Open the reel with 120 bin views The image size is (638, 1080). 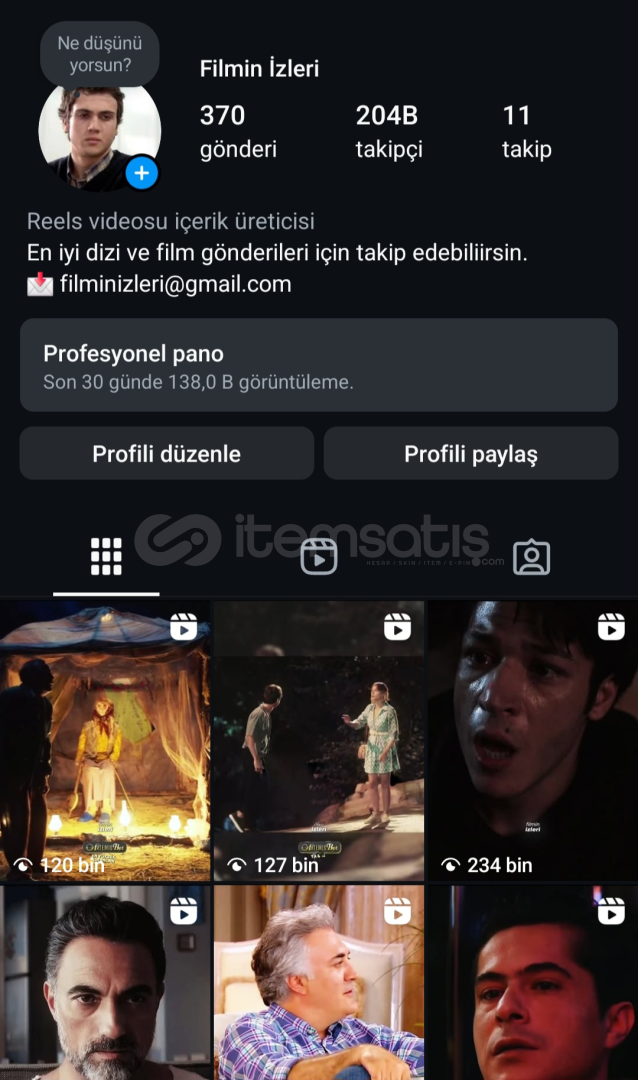click(x=105, y=740)
